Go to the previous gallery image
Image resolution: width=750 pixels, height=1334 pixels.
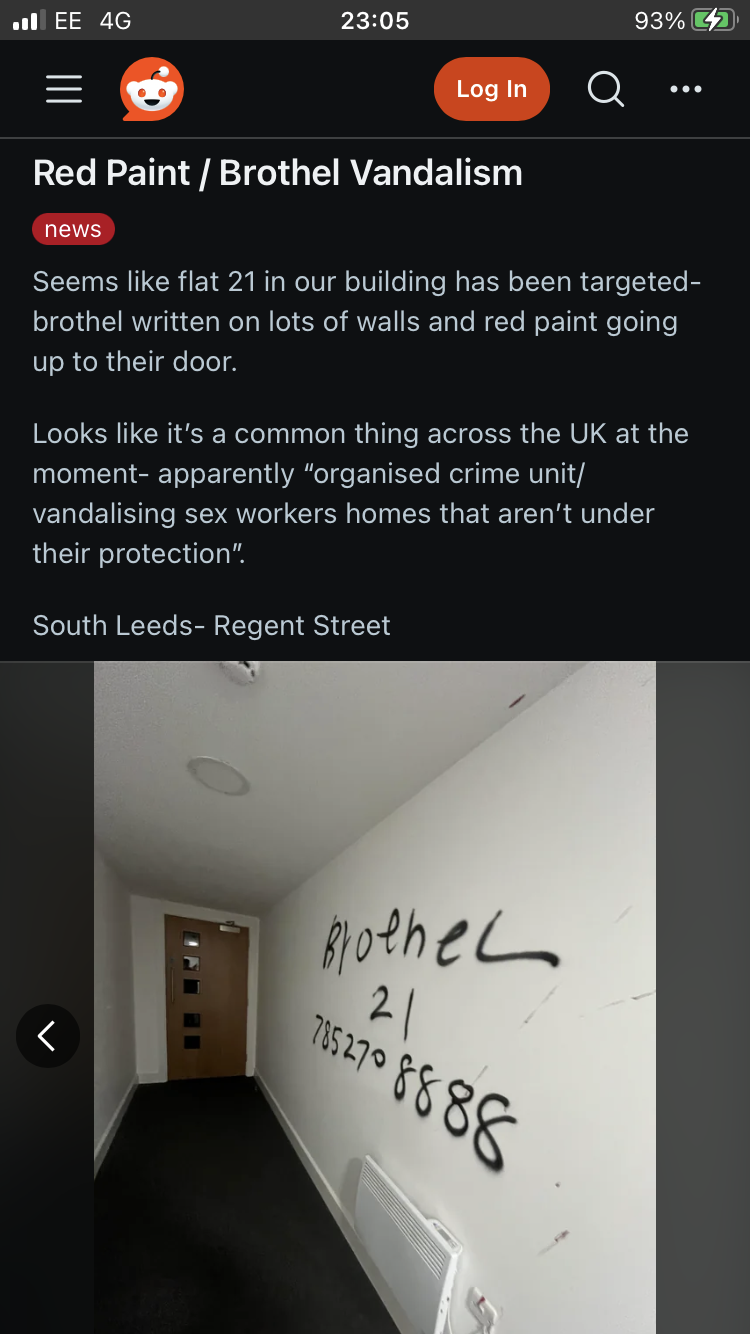click(47, 1036)
